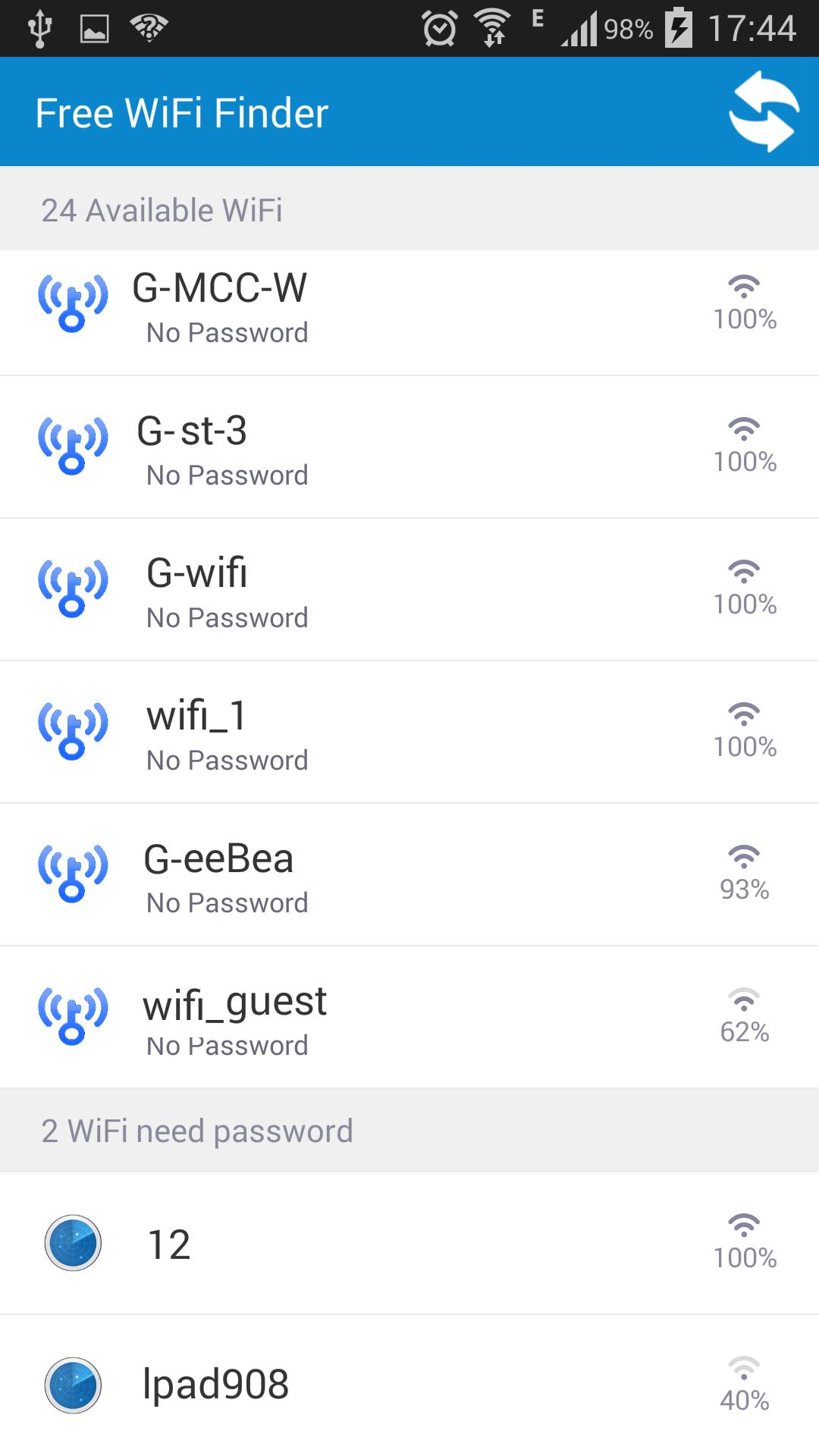Tap the refresh icon to rescan networks
Screen dimensions: 819x1456
(x=763, y=111)
